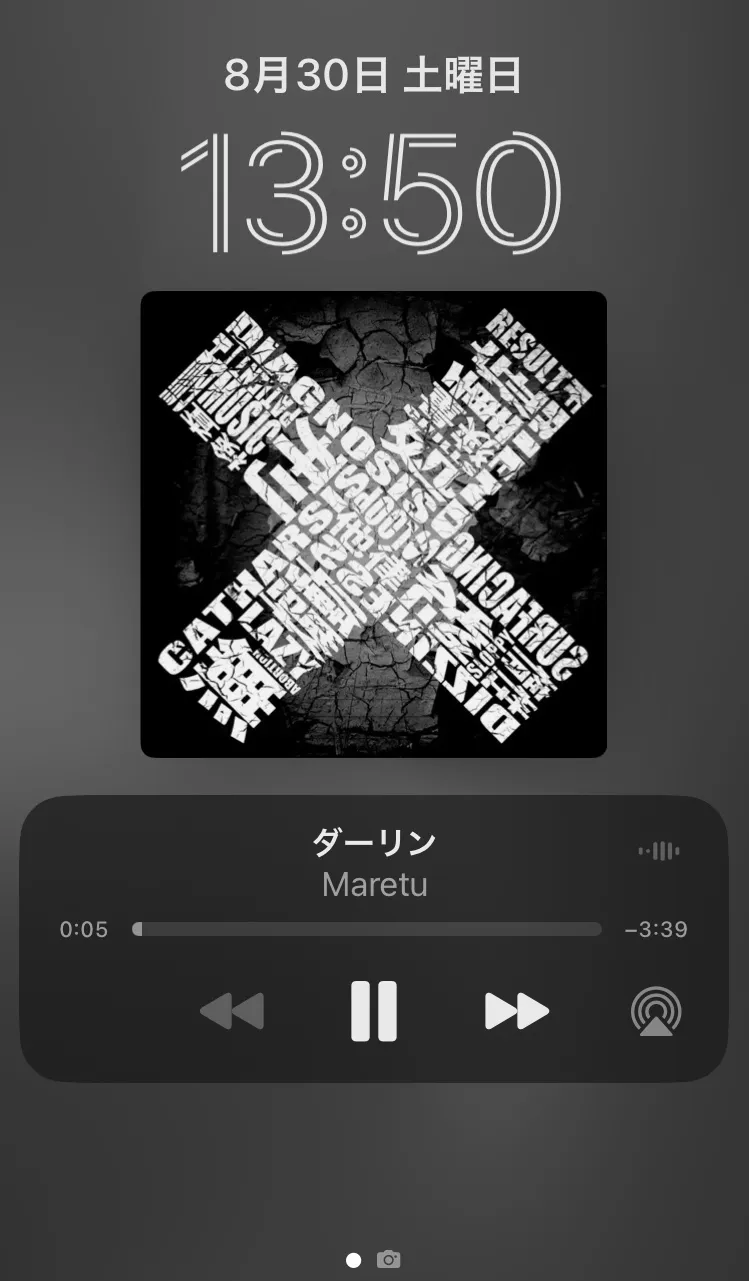Tap the audio waveform icon beside the title
Screen dimensions: 749x1281
coord(659,851)
